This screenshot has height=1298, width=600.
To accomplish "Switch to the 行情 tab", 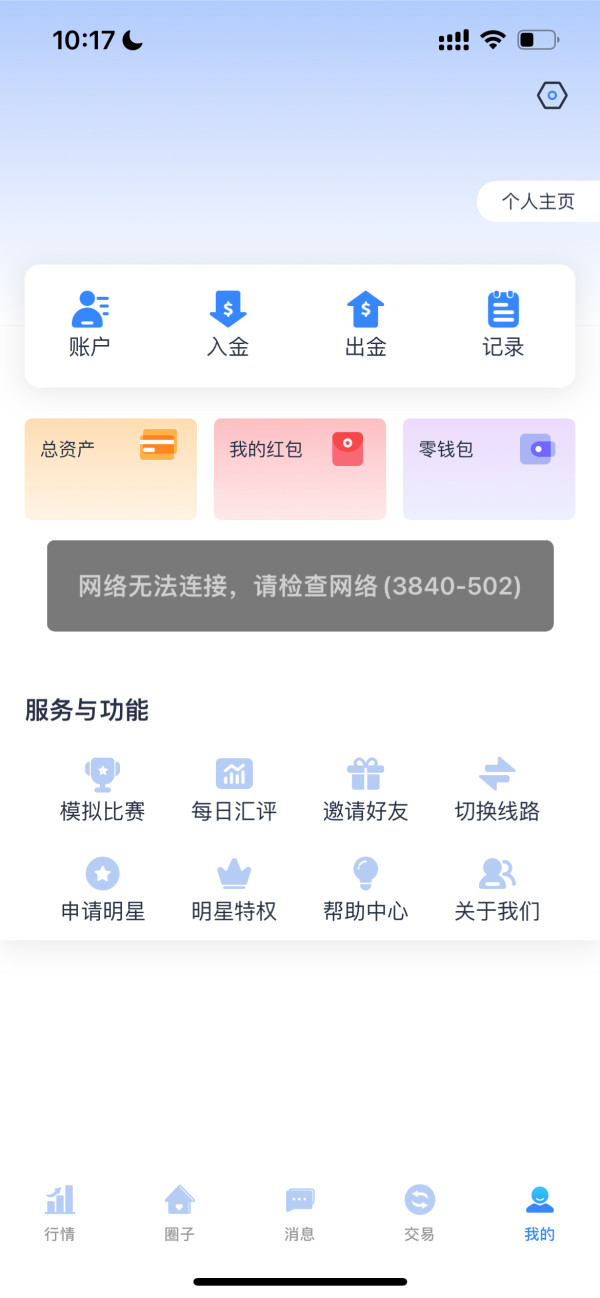I will (x=60, y=1213).
